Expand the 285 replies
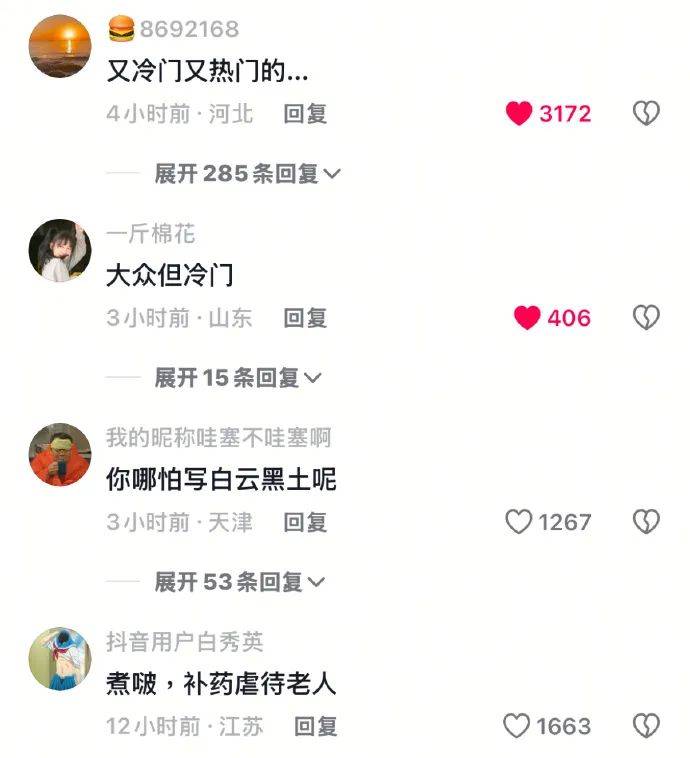690x758 pixels. [247, 174]
